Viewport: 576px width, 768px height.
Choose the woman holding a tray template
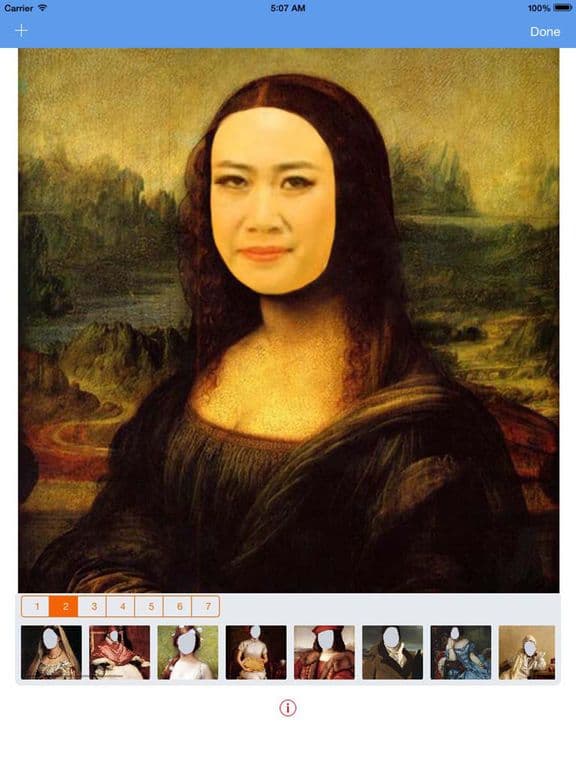[x=256, y=652]
